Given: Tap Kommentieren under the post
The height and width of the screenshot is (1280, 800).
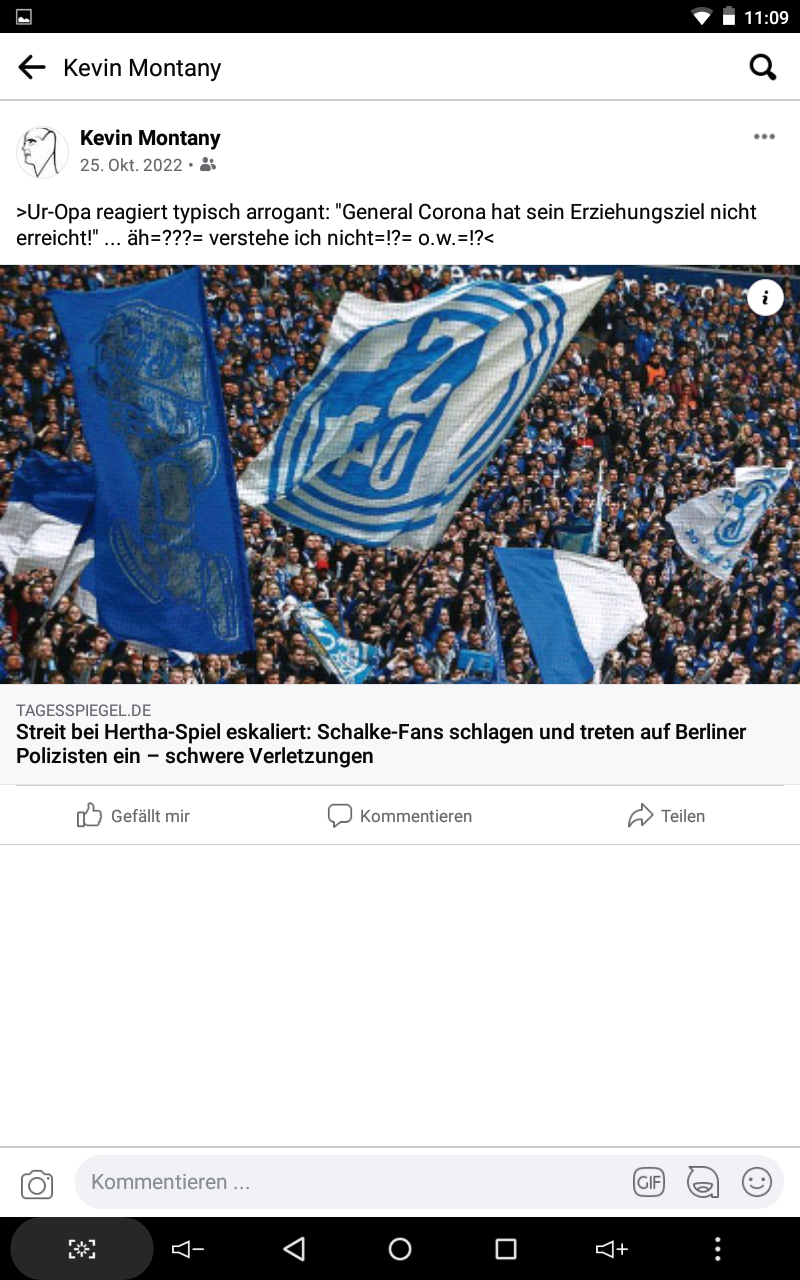Looking at the screenshot, I should coord(400,816).
